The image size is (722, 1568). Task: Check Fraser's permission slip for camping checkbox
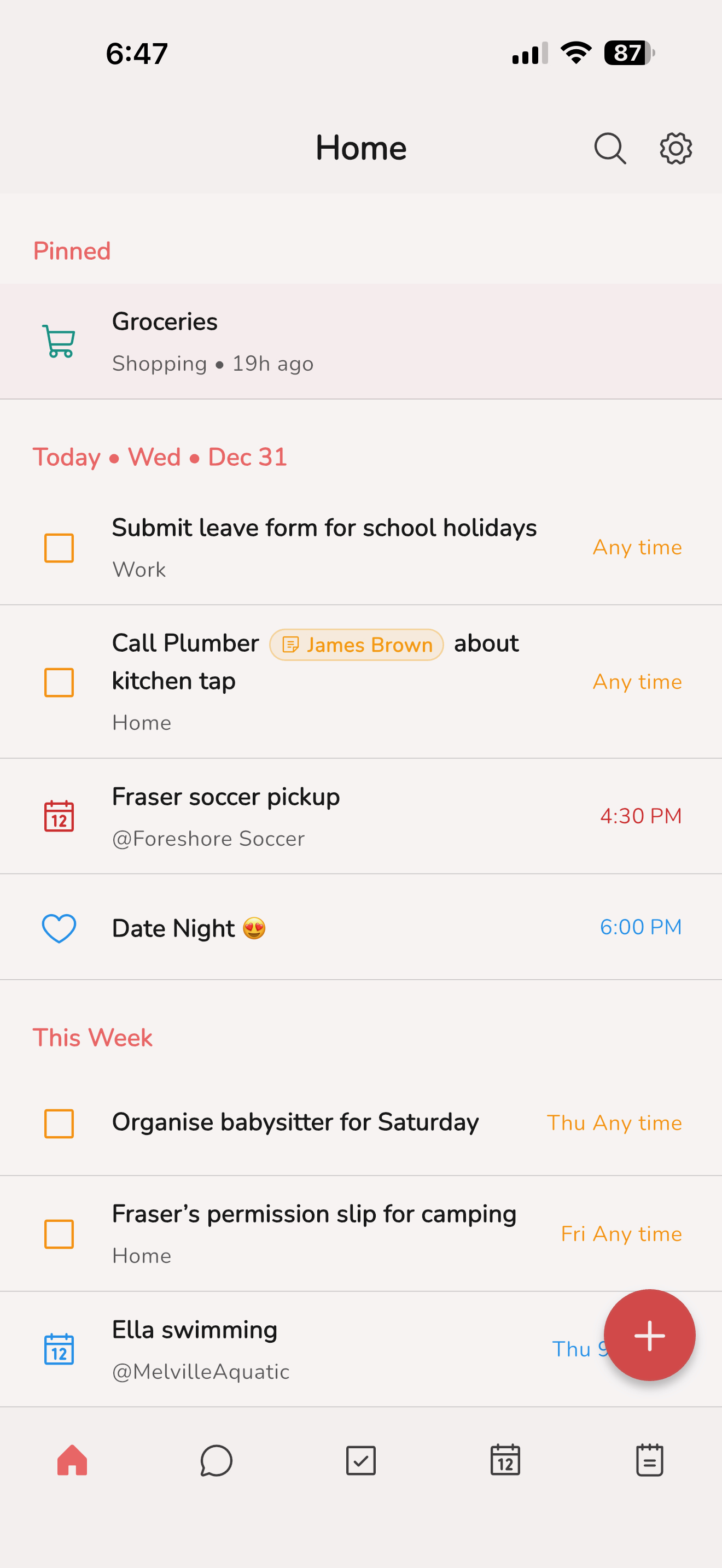pos(59,1234)
